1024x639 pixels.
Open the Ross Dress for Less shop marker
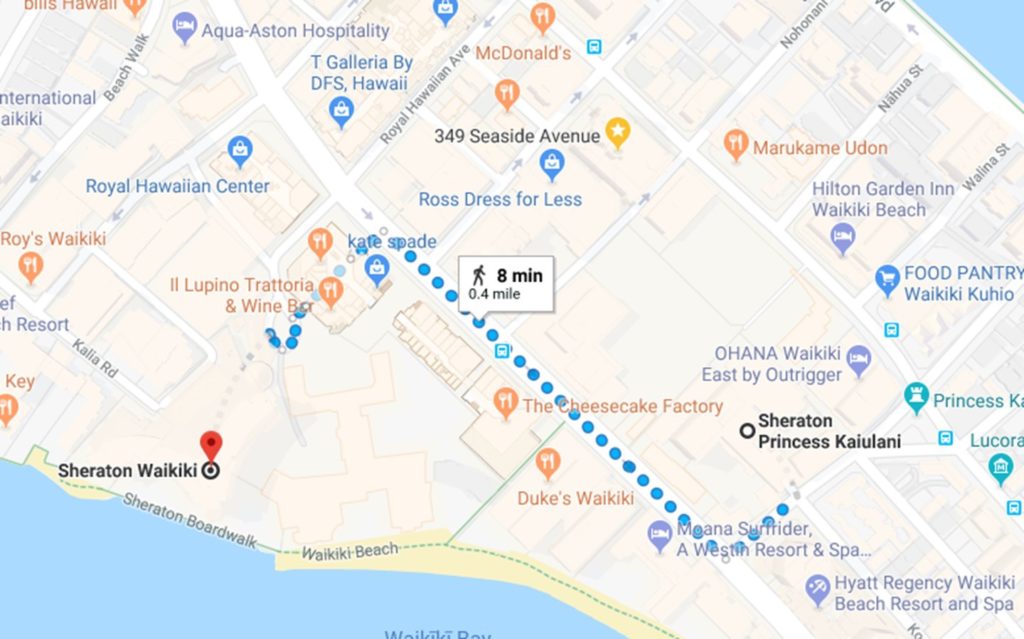click(x=552, y=163)
